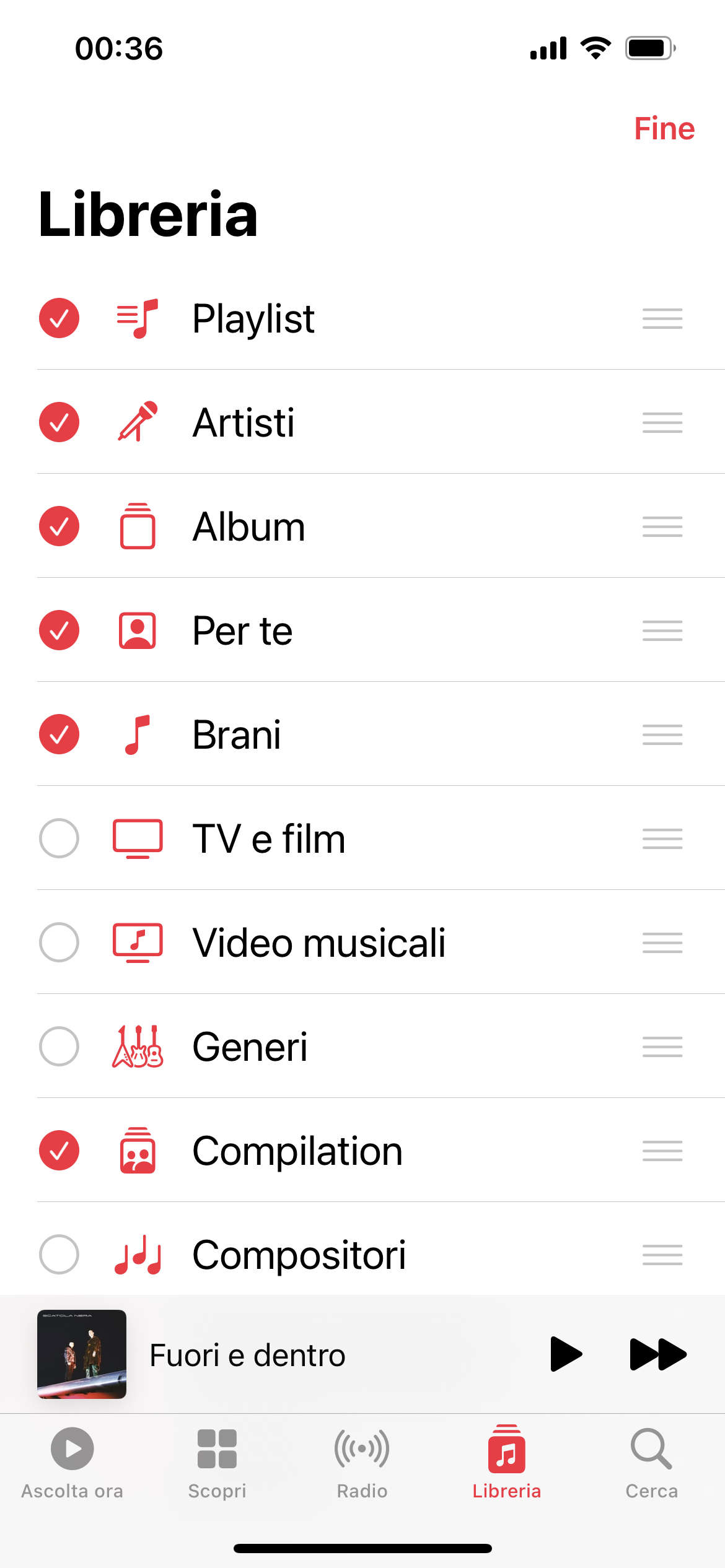
Task: Deselect the Artisti checkbox
Action: tap(59, 422)
